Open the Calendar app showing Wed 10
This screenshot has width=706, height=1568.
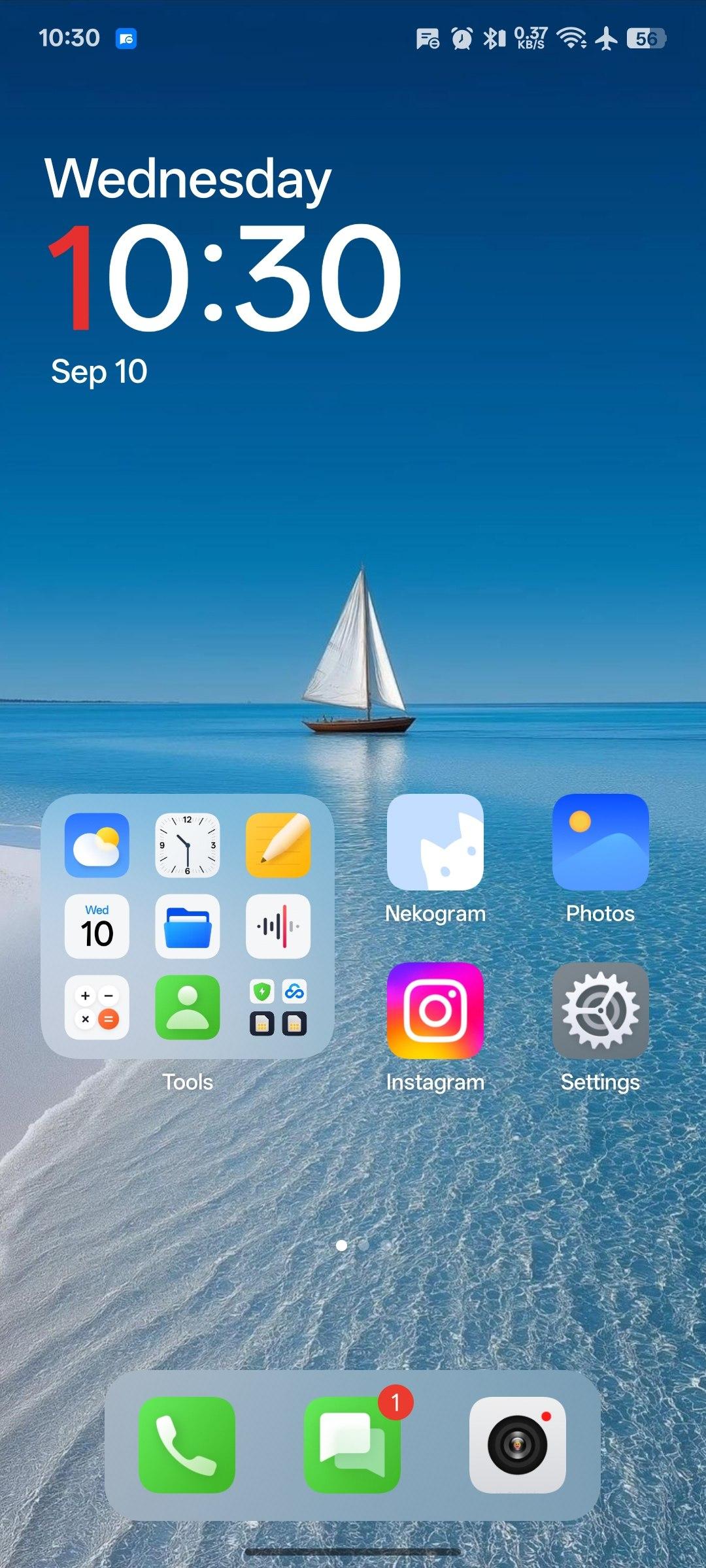(x=97, y=926)
